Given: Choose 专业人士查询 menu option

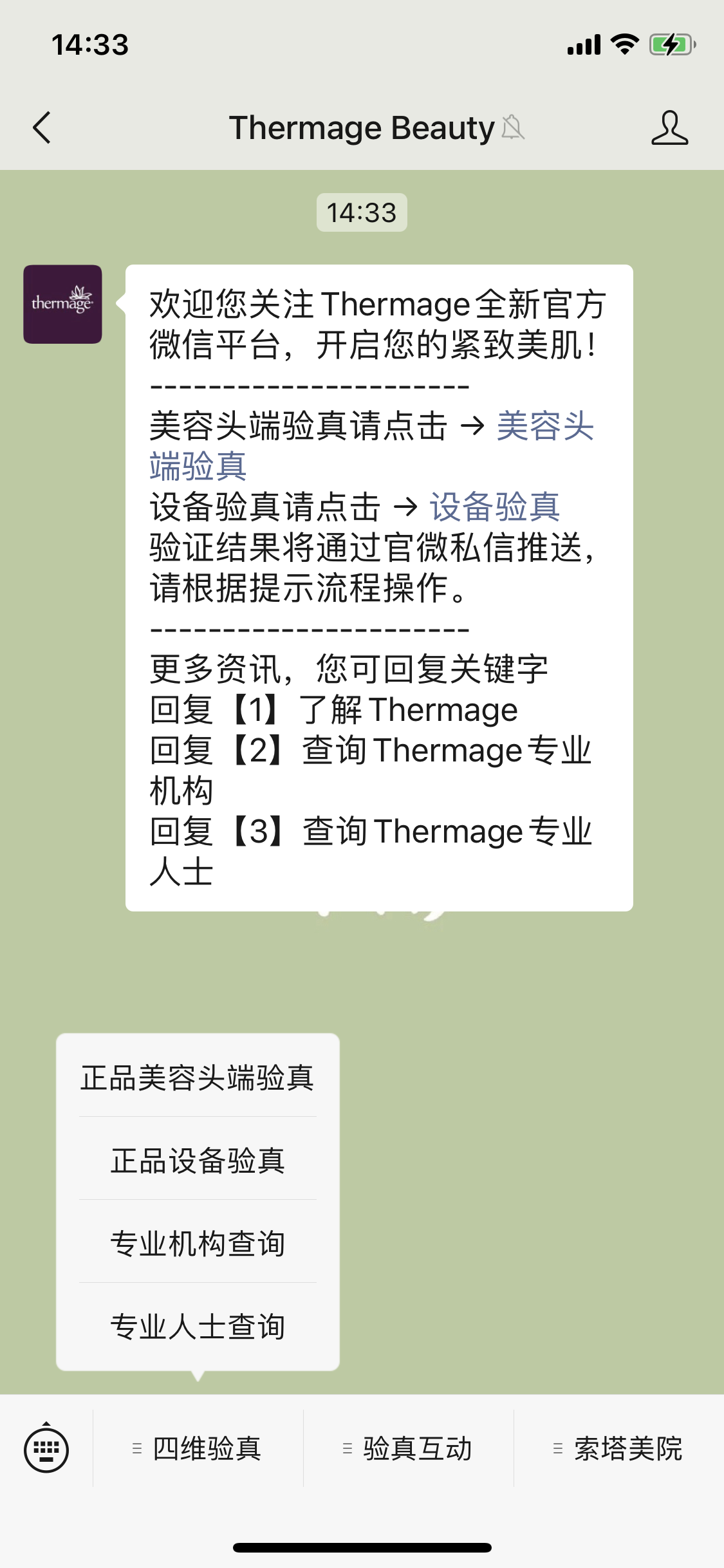Looking at the screenshot, I should point(198,1326).
